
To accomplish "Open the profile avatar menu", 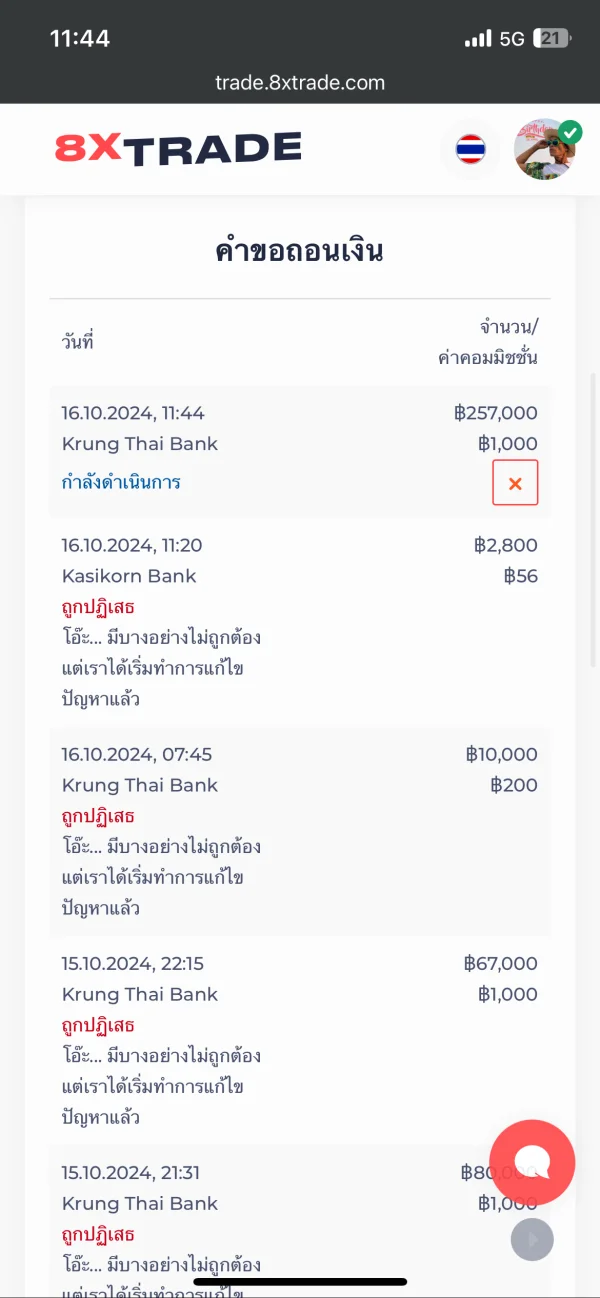I will (x=545, y=150).
